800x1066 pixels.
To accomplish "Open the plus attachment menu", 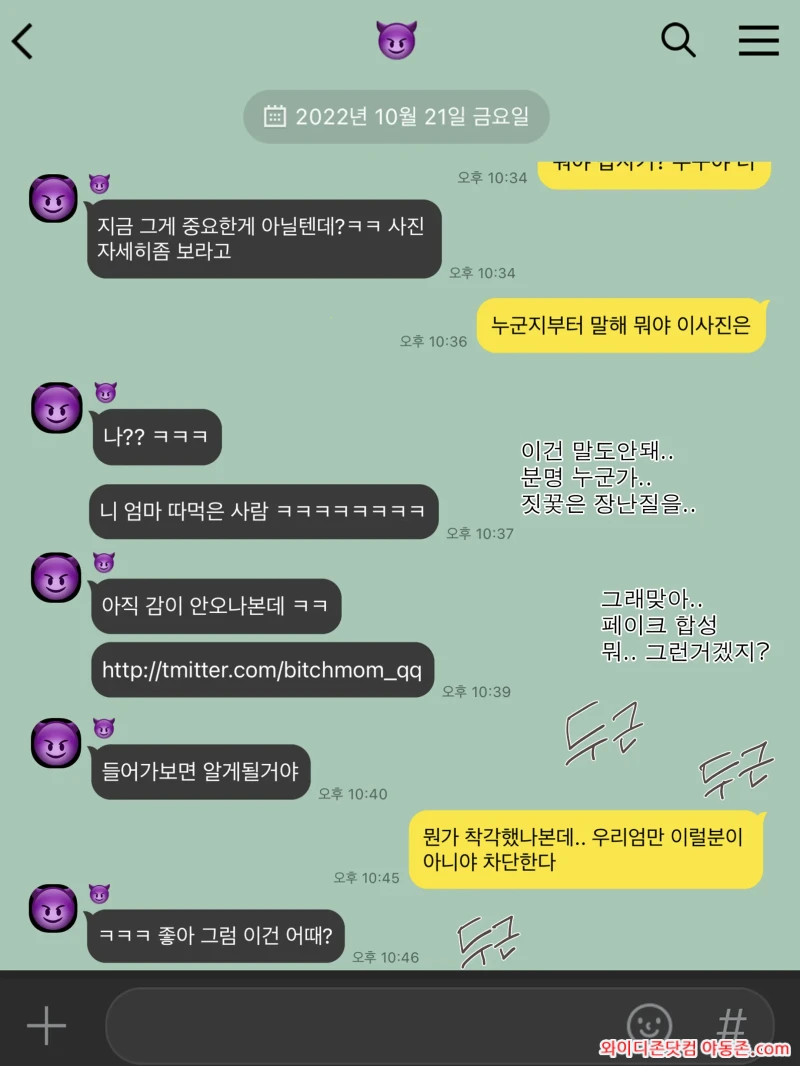I will coord(46,1026).
